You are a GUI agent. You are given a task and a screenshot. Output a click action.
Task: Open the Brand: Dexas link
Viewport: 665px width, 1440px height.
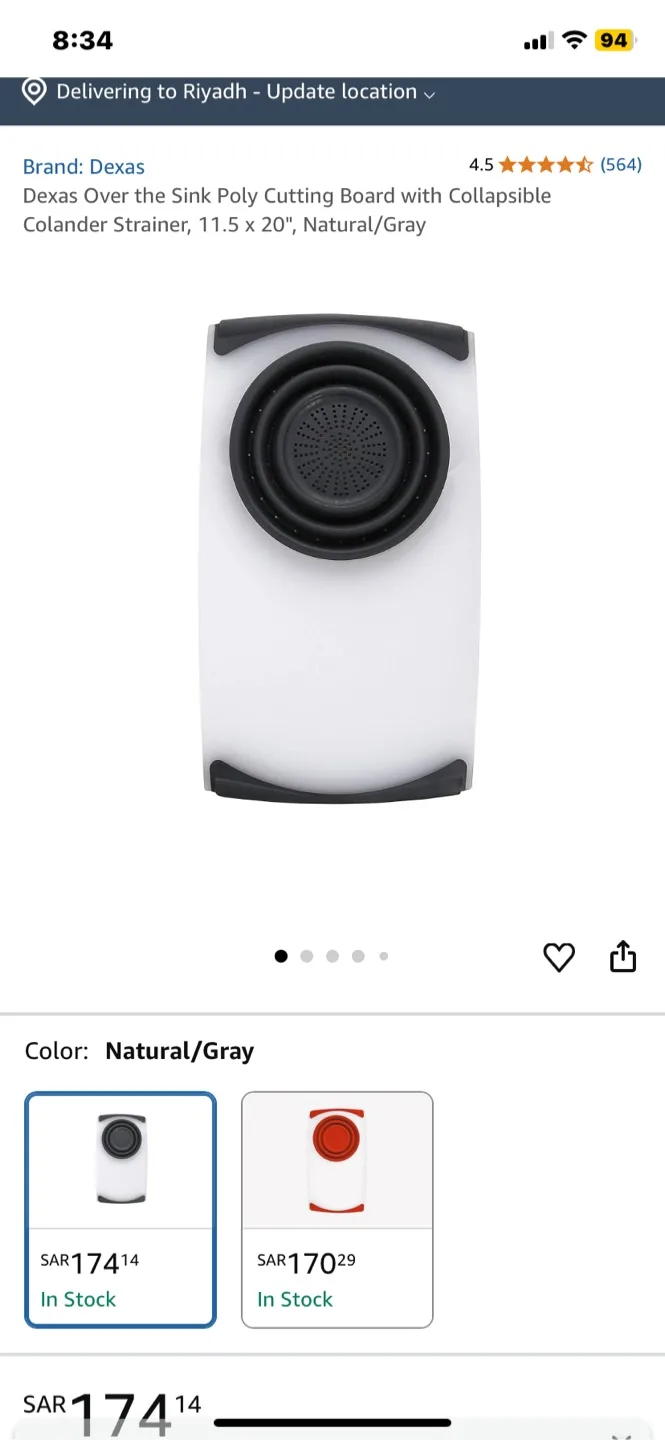click(x=84, y=167)
